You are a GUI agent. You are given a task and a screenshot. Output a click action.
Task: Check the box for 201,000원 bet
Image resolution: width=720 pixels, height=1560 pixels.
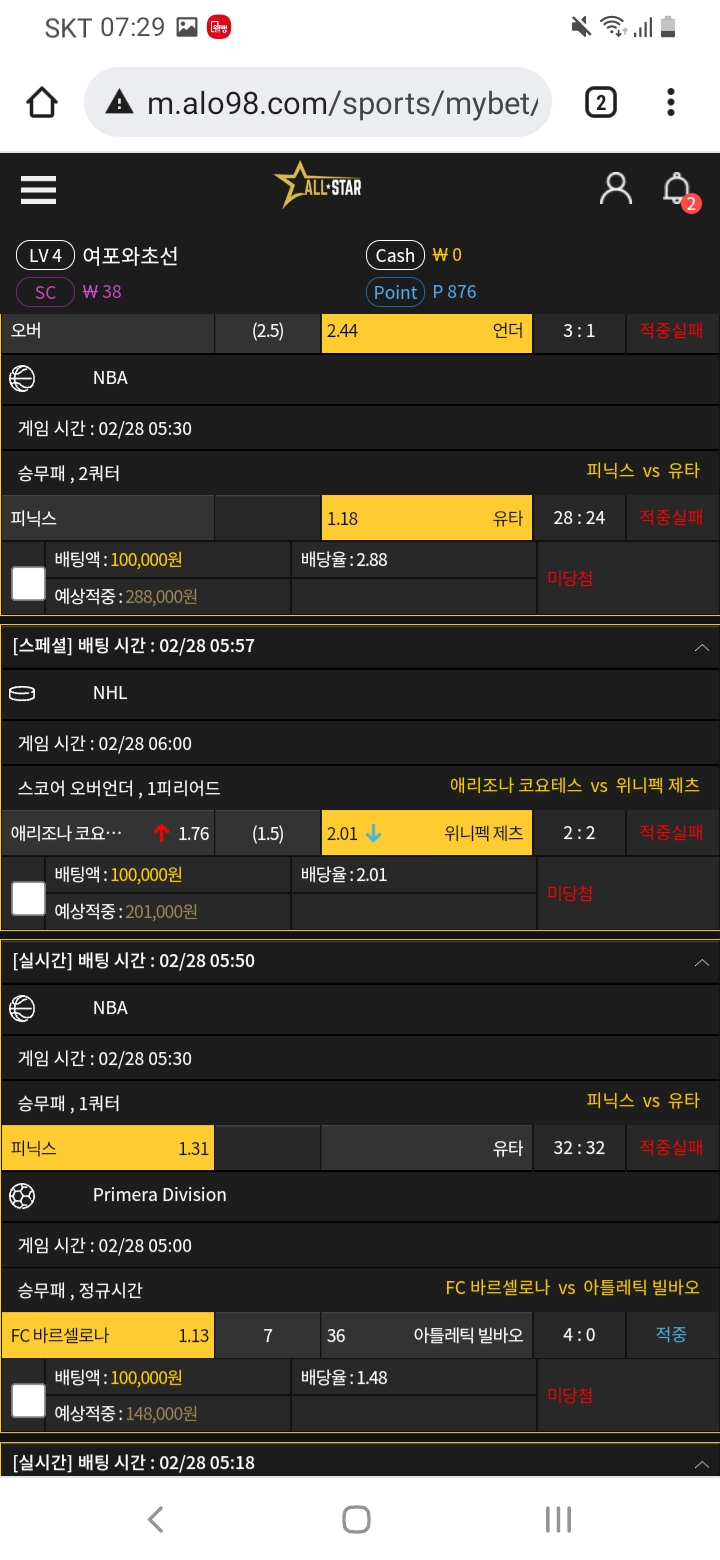pos(28,898)
